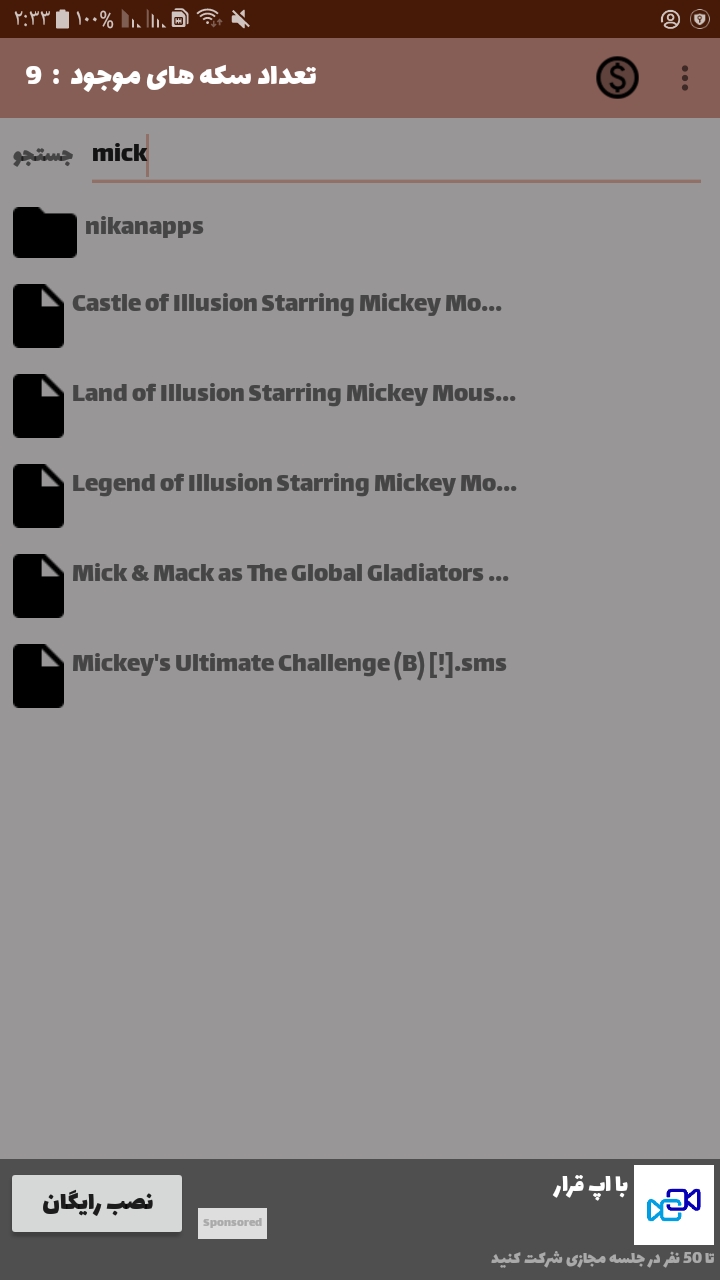Screen dimensions: 720x1280
Task: Open Mickey's Ultimate Challenge (B) [!].sms
Action: click(x=288, y=664)
